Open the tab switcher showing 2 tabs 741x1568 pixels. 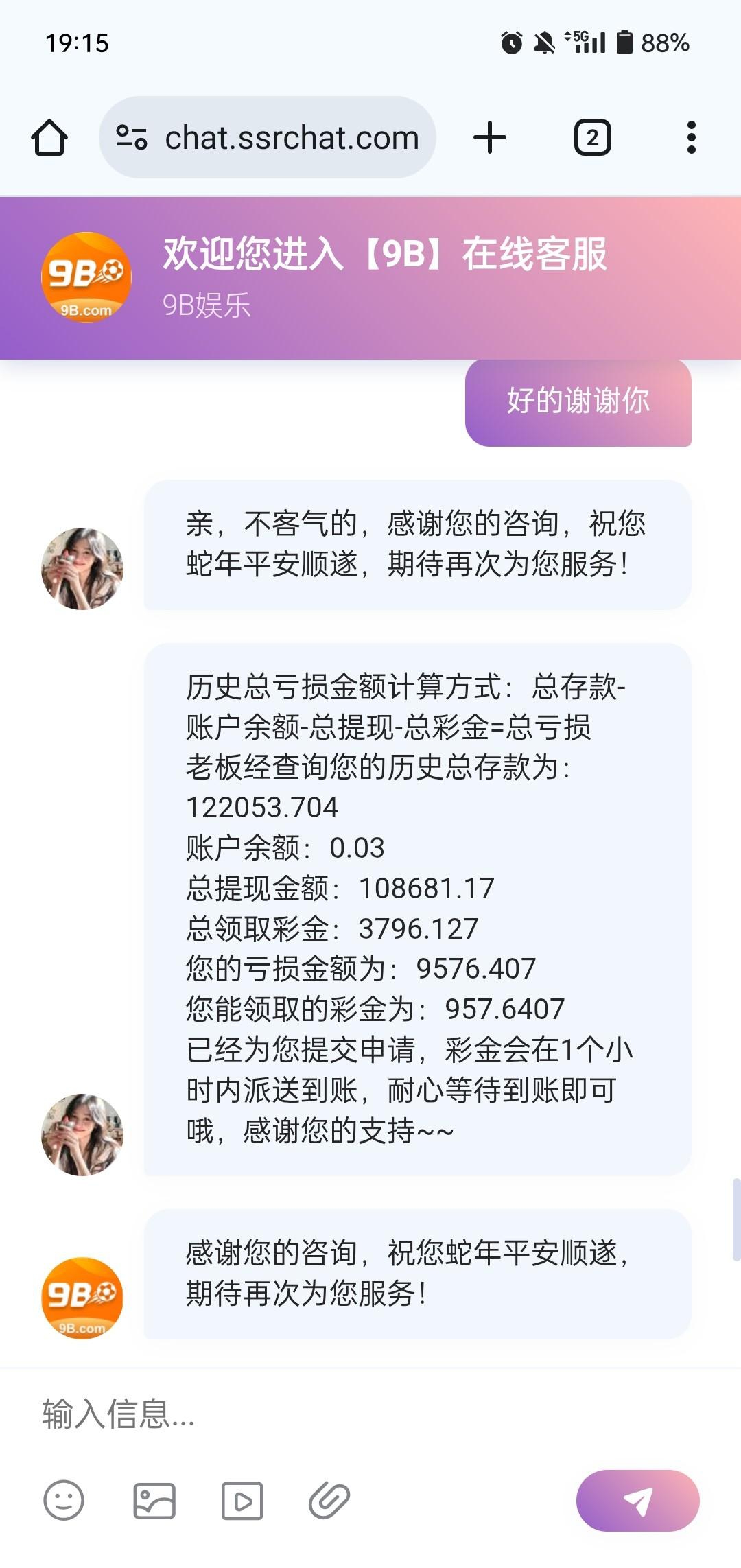tap(592, 138)
